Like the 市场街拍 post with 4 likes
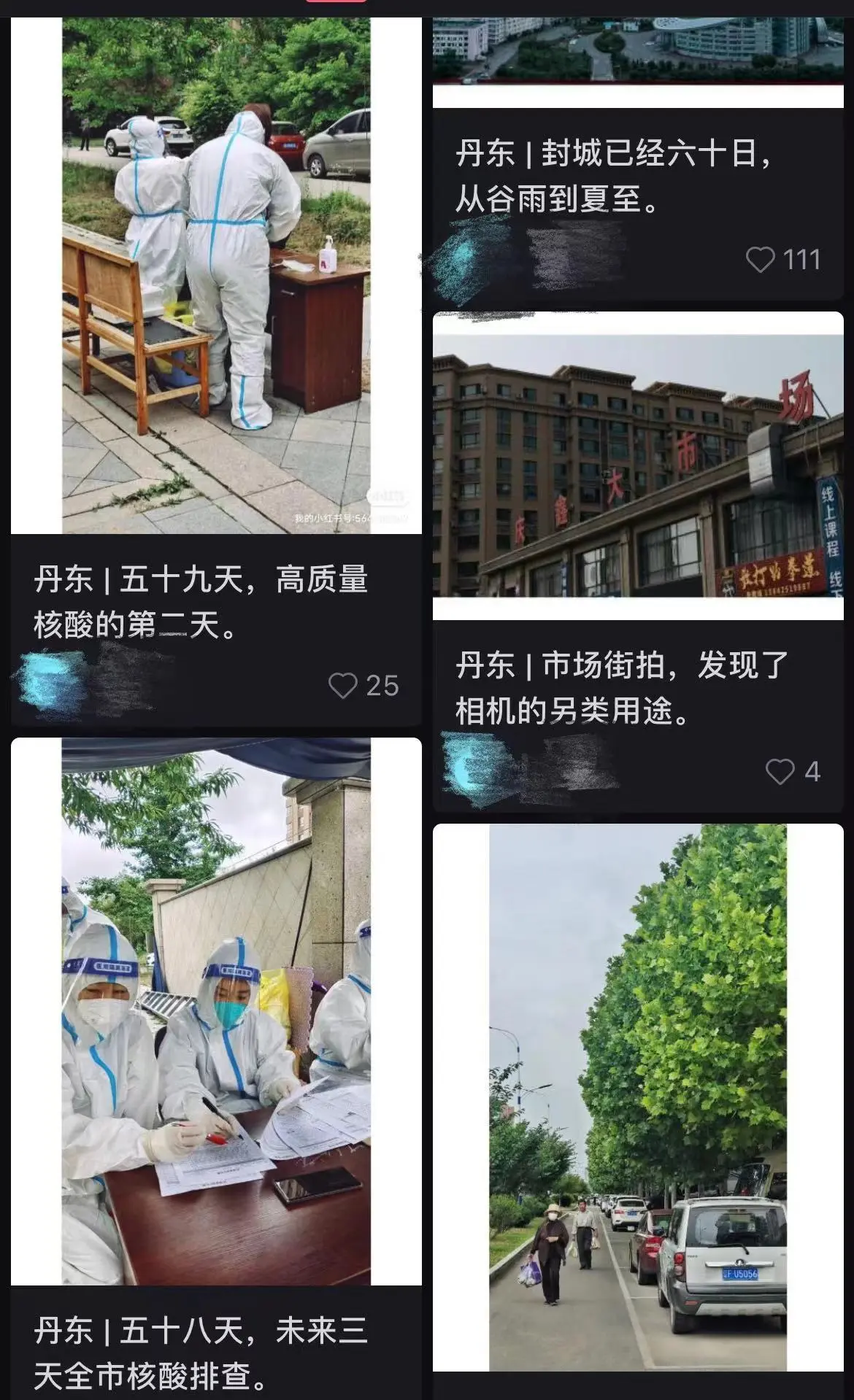 pos(780,772)
